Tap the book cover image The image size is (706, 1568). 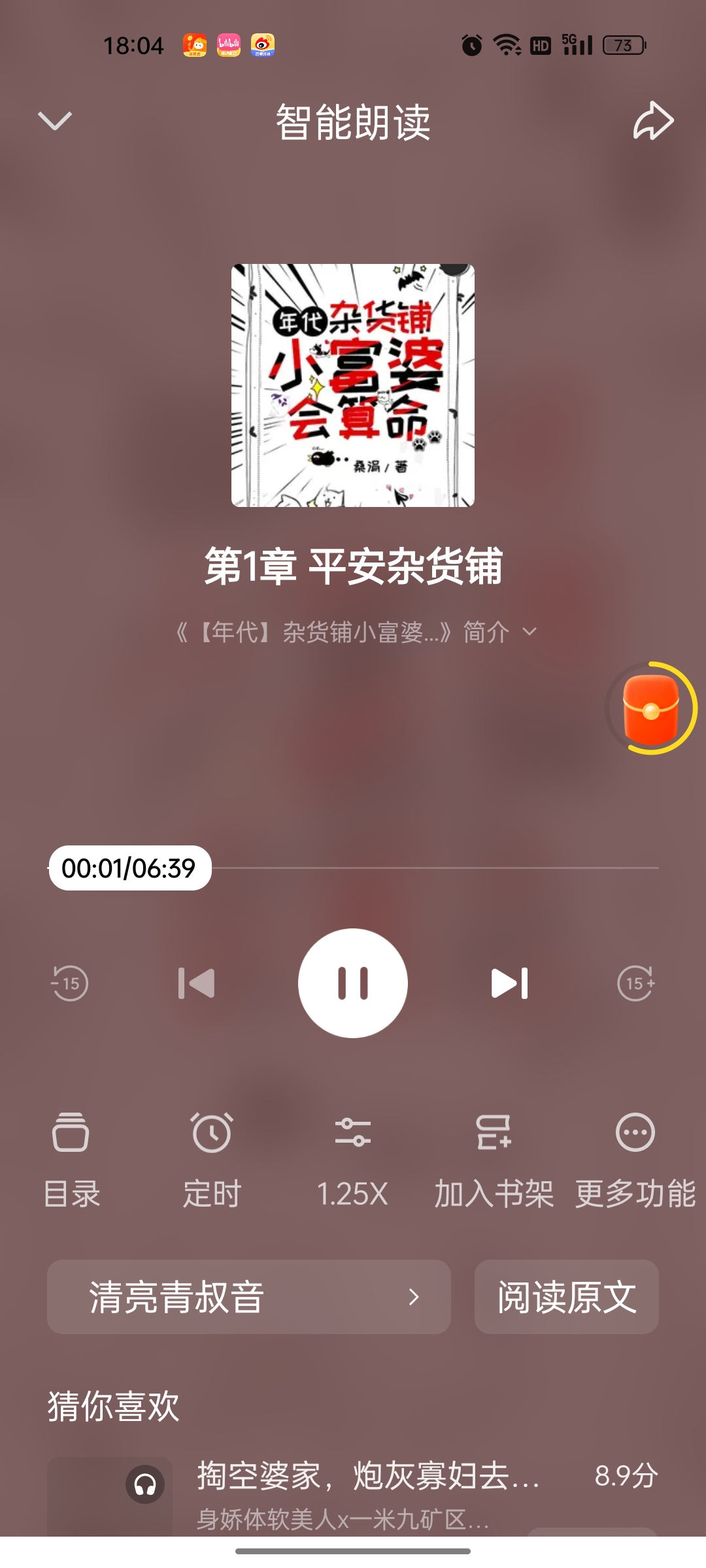point(353,385)
